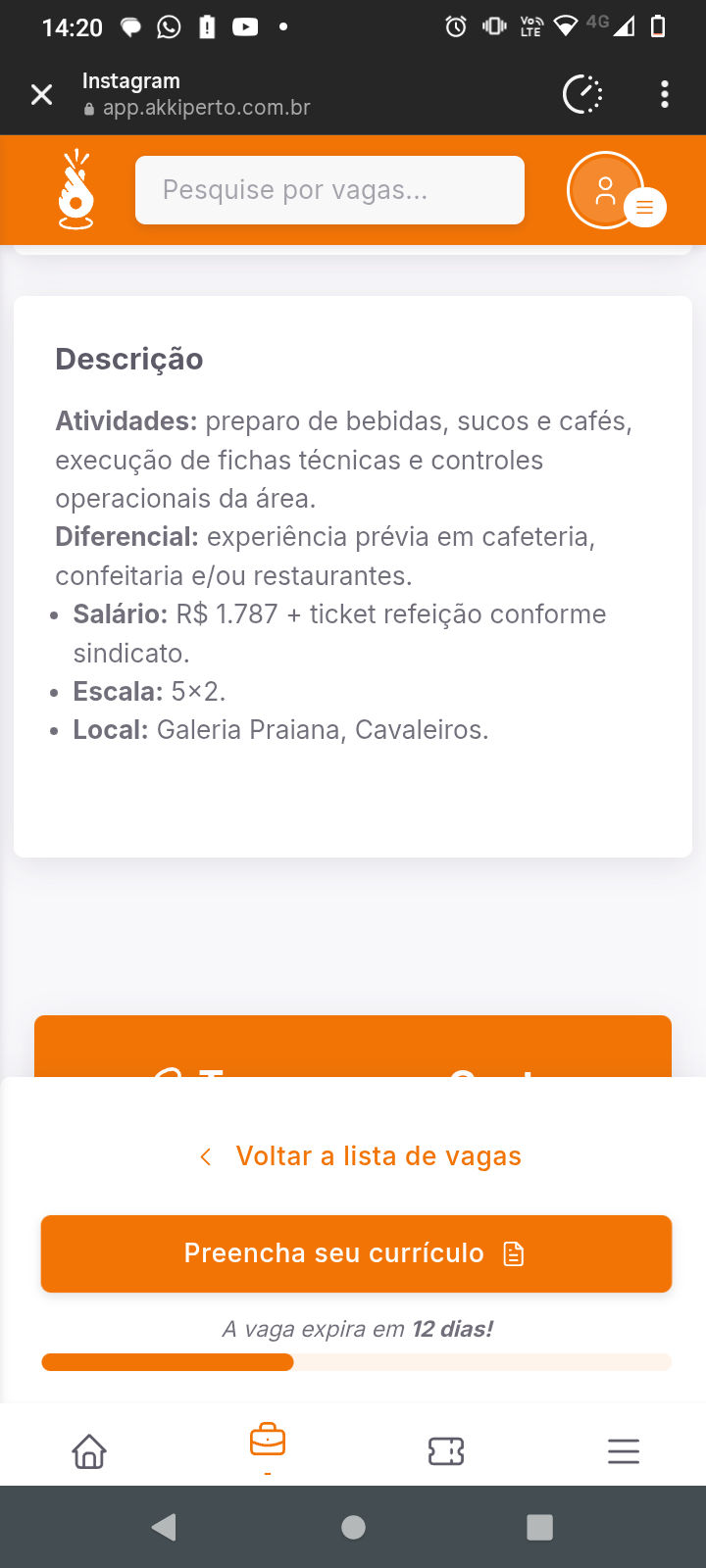Open the browser overflow menu
Image resolution: width=706 pixels, height=1568 pixels.
665,95
